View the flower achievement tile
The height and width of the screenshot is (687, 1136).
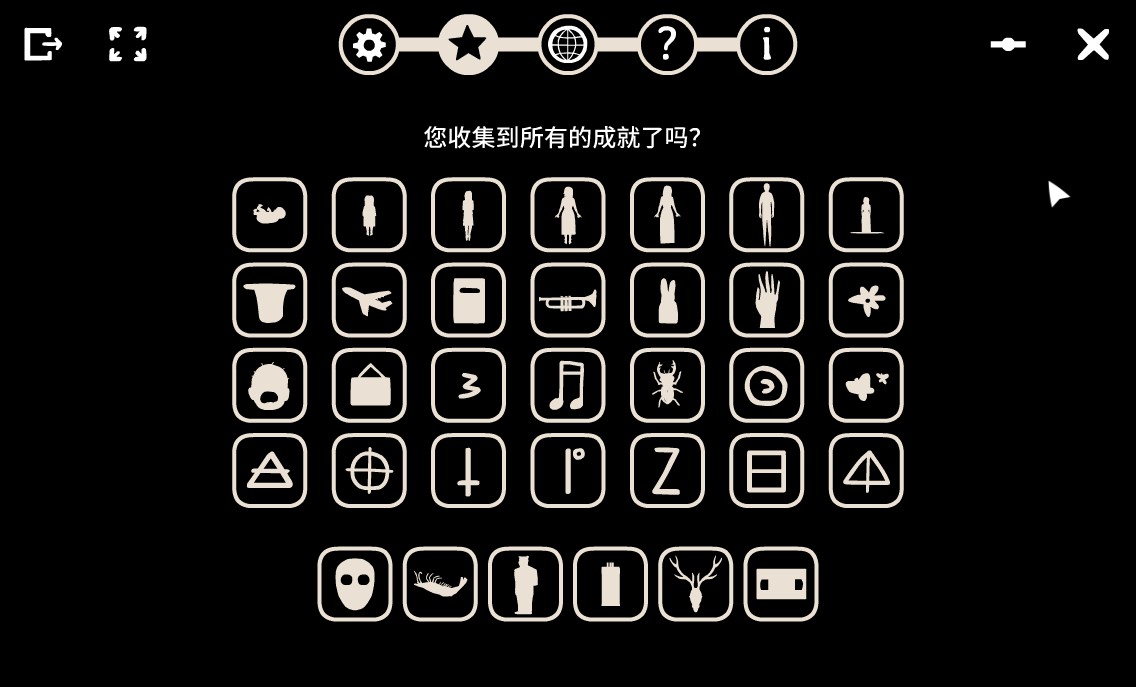pos(866,300)
